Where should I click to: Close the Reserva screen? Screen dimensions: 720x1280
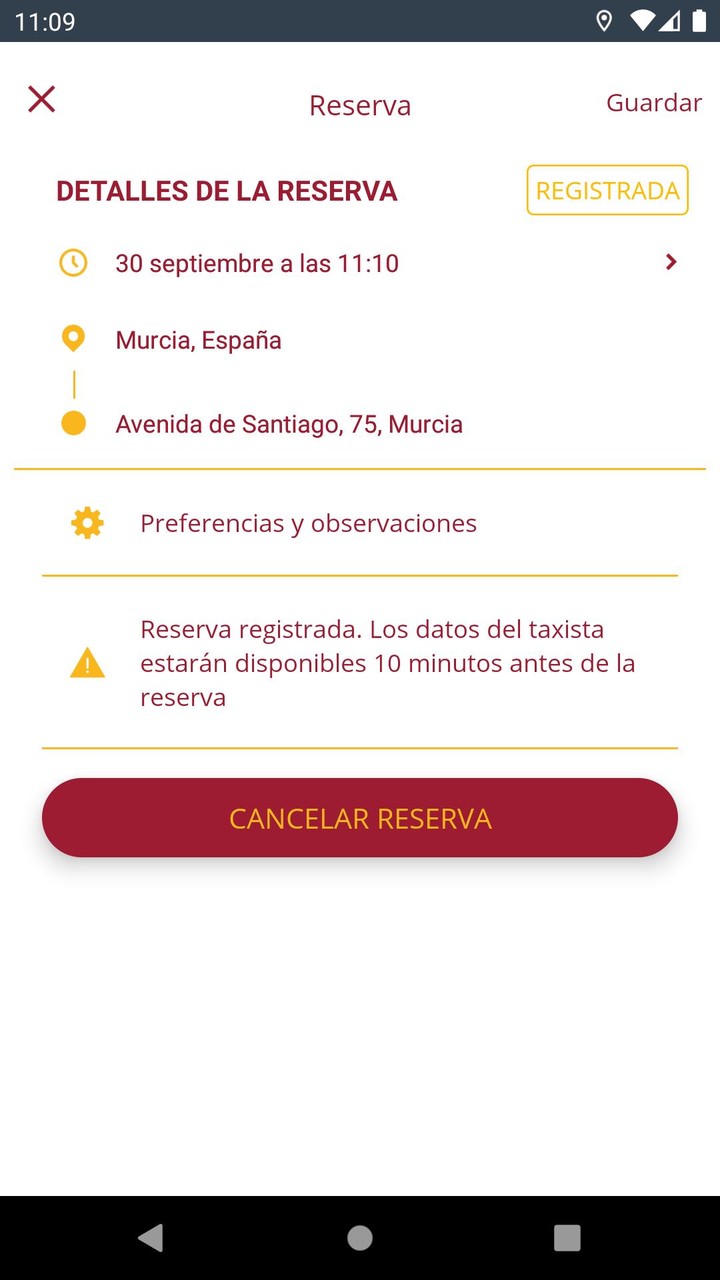click(41, 99)
